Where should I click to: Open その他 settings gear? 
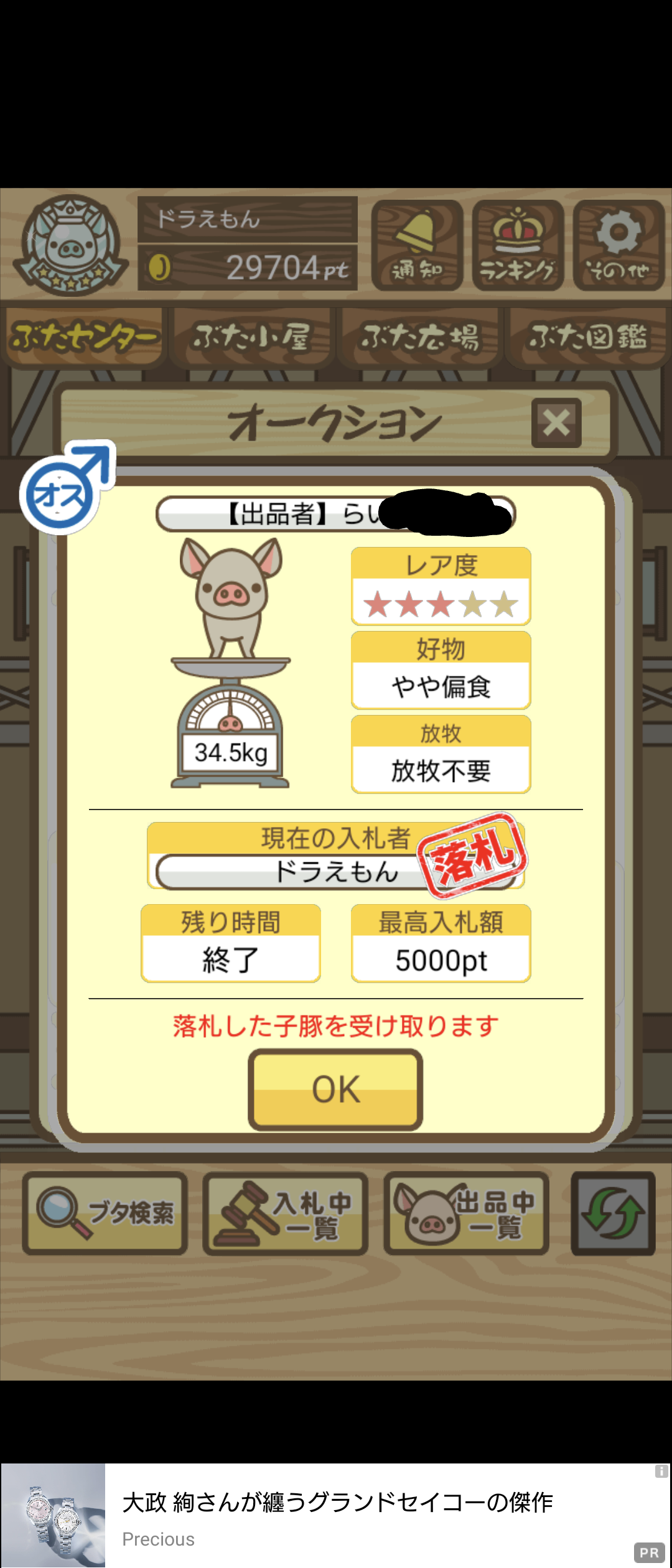click(618, 245)
